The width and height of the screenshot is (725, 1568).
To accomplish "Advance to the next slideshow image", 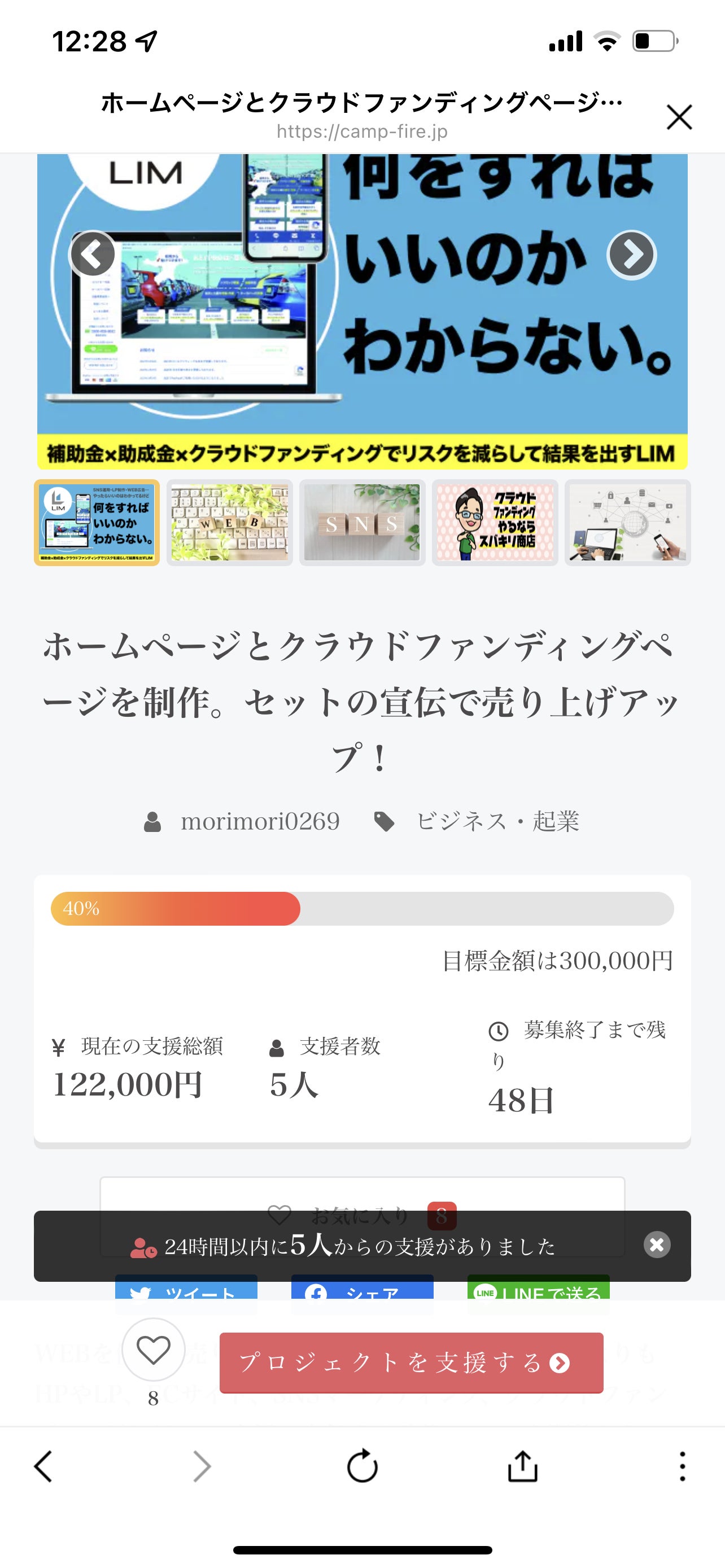I will point(631,255).
